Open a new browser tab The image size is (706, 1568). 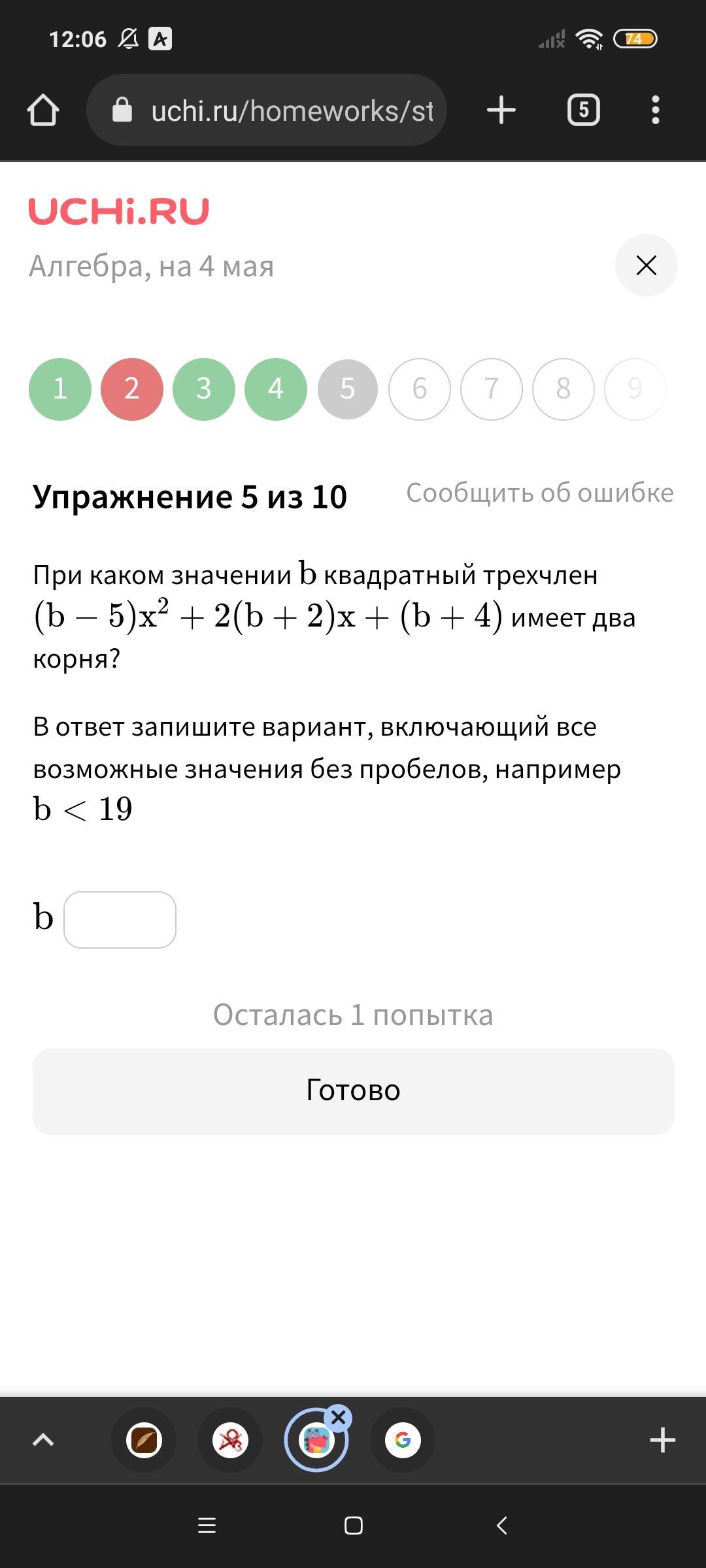501,110
